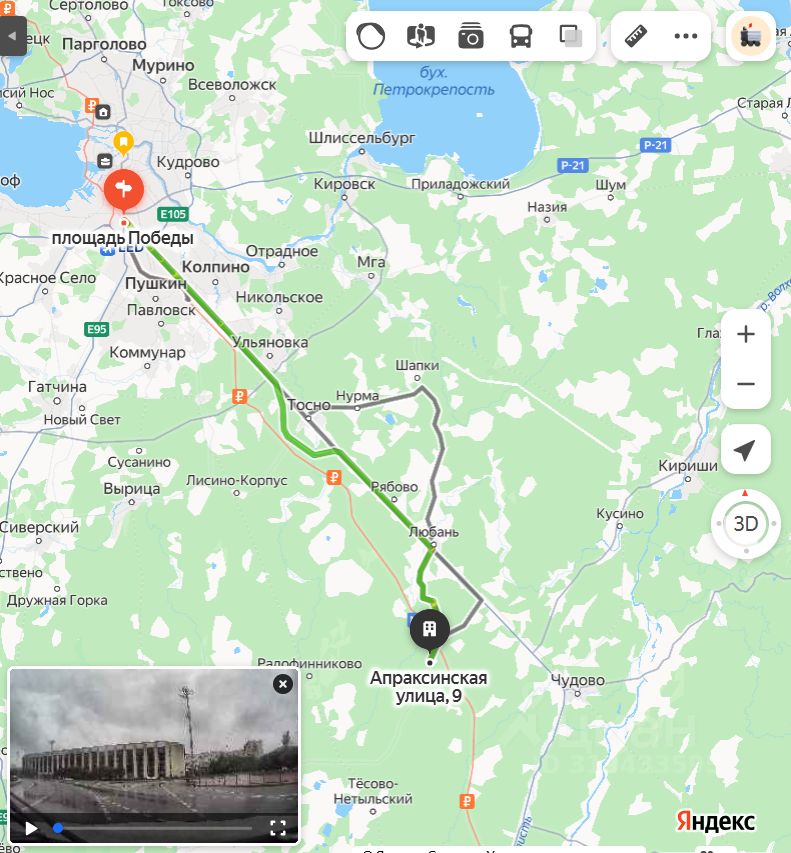This screenshot has width=791, height=853.
Task: Open the three-dots overflow menu
Action: 685,37
